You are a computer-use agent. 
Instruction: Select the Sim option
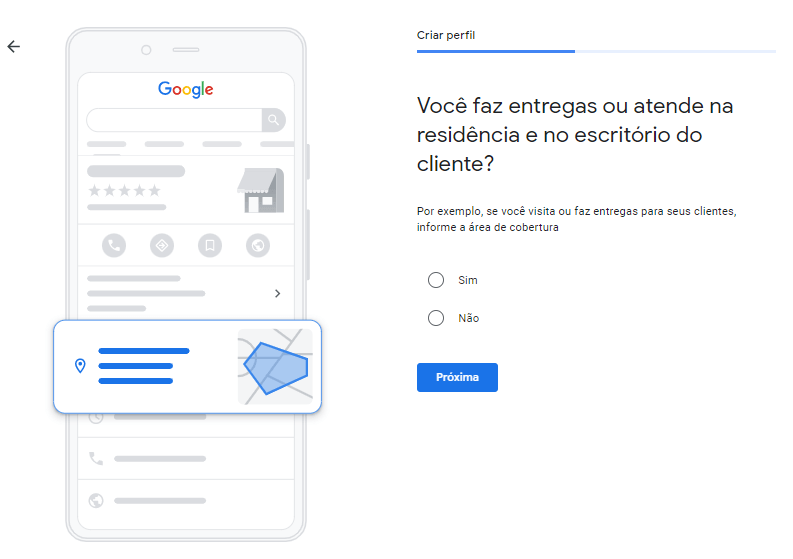pyautogui.click(x=436, y=280)
